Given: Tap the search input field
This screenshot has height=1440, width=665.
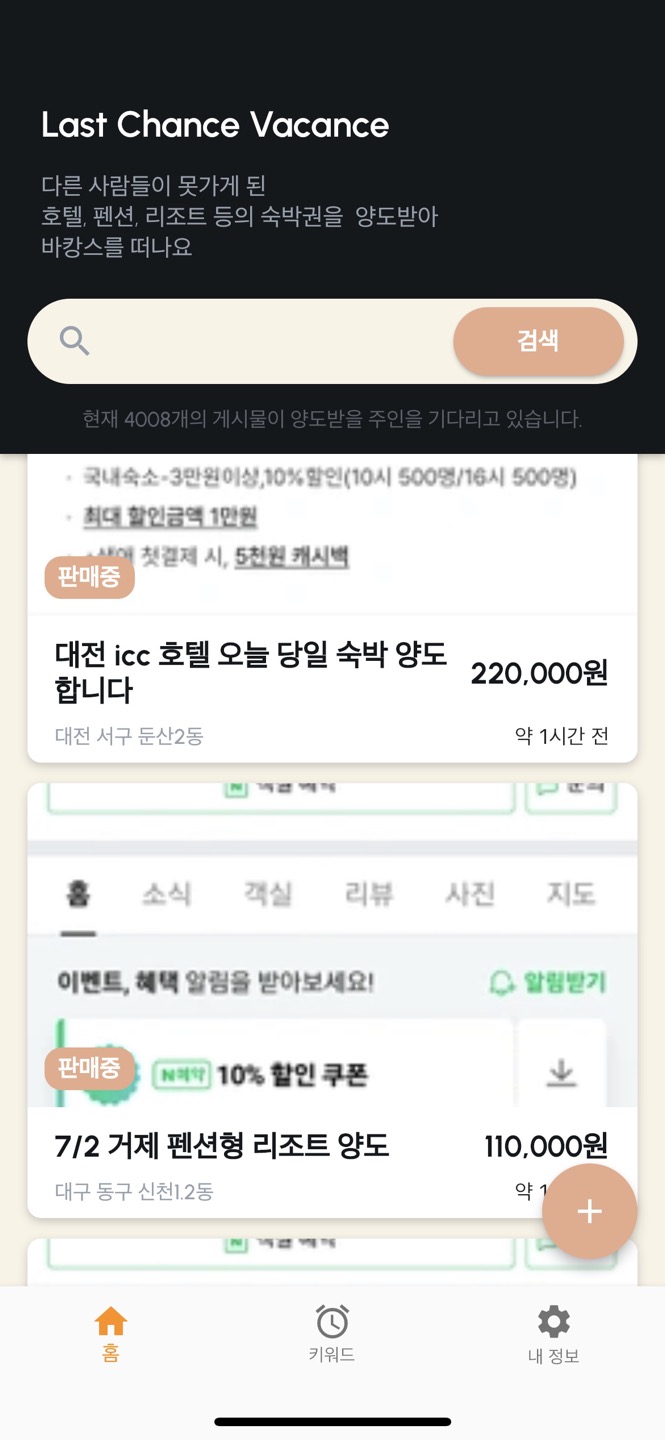Looking at the screenshot, I should click(x=270, y=341).
